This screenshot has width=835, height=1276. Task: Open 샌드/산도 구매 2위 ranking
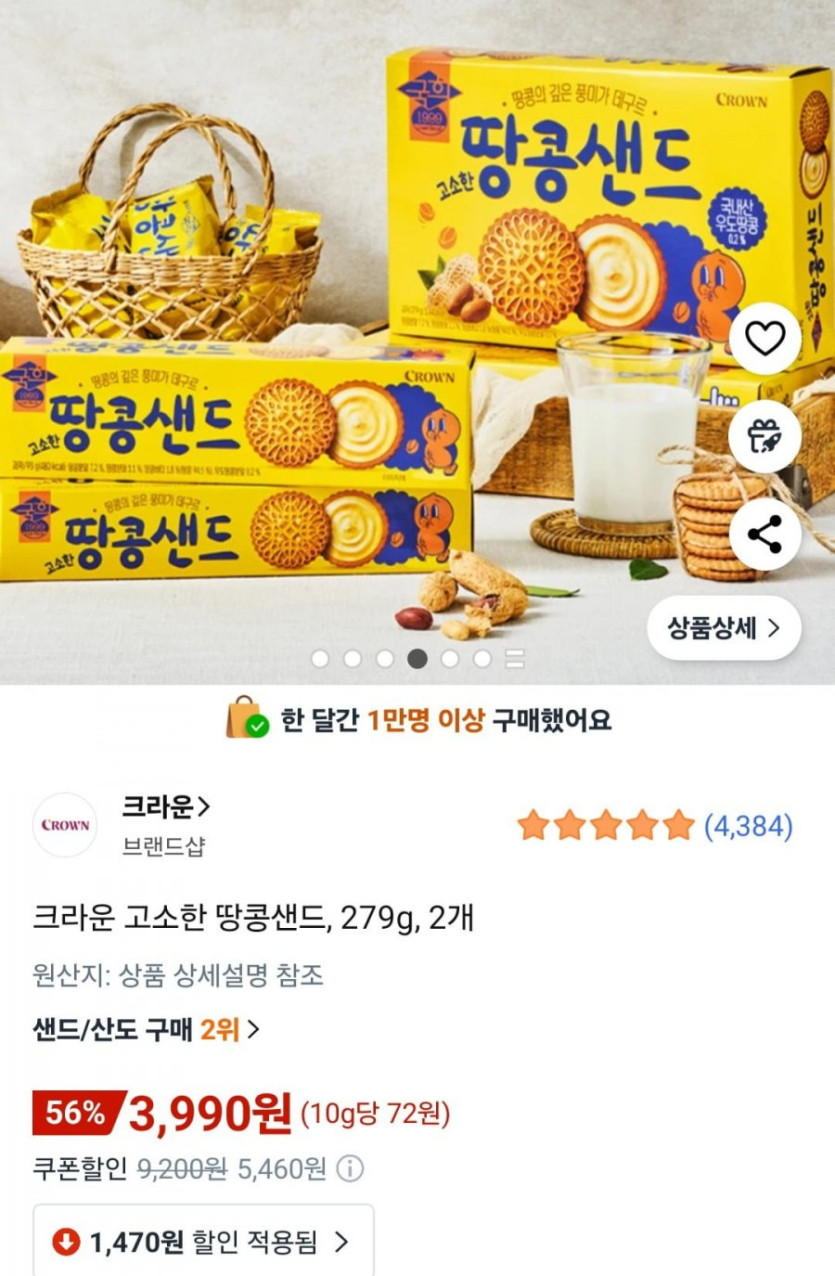tap(146, 1029)
